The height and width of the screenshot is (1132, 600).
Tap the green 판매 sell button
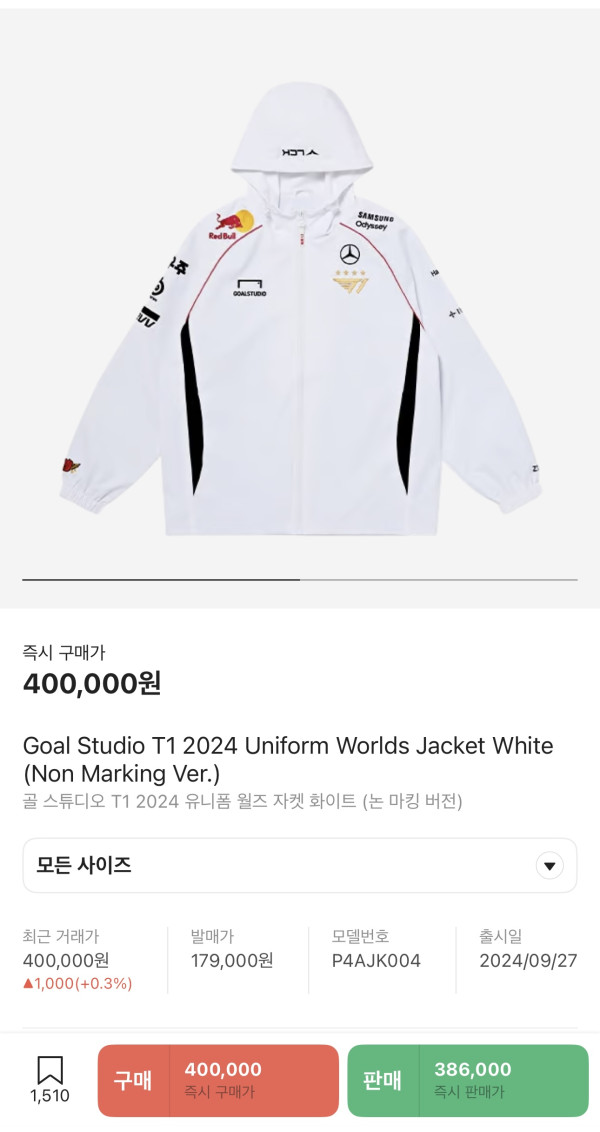coord(468,1081)
